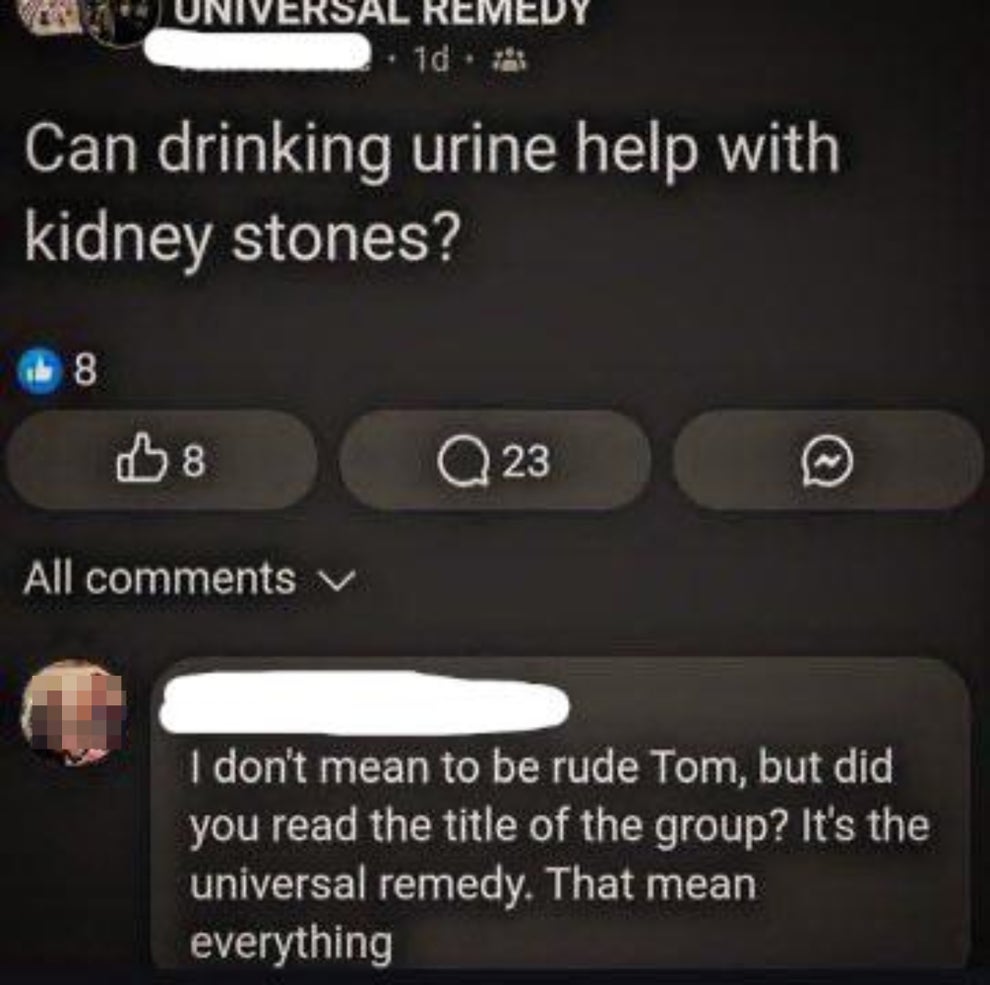Open the commenter's profile picture

[x=73, y=712]
